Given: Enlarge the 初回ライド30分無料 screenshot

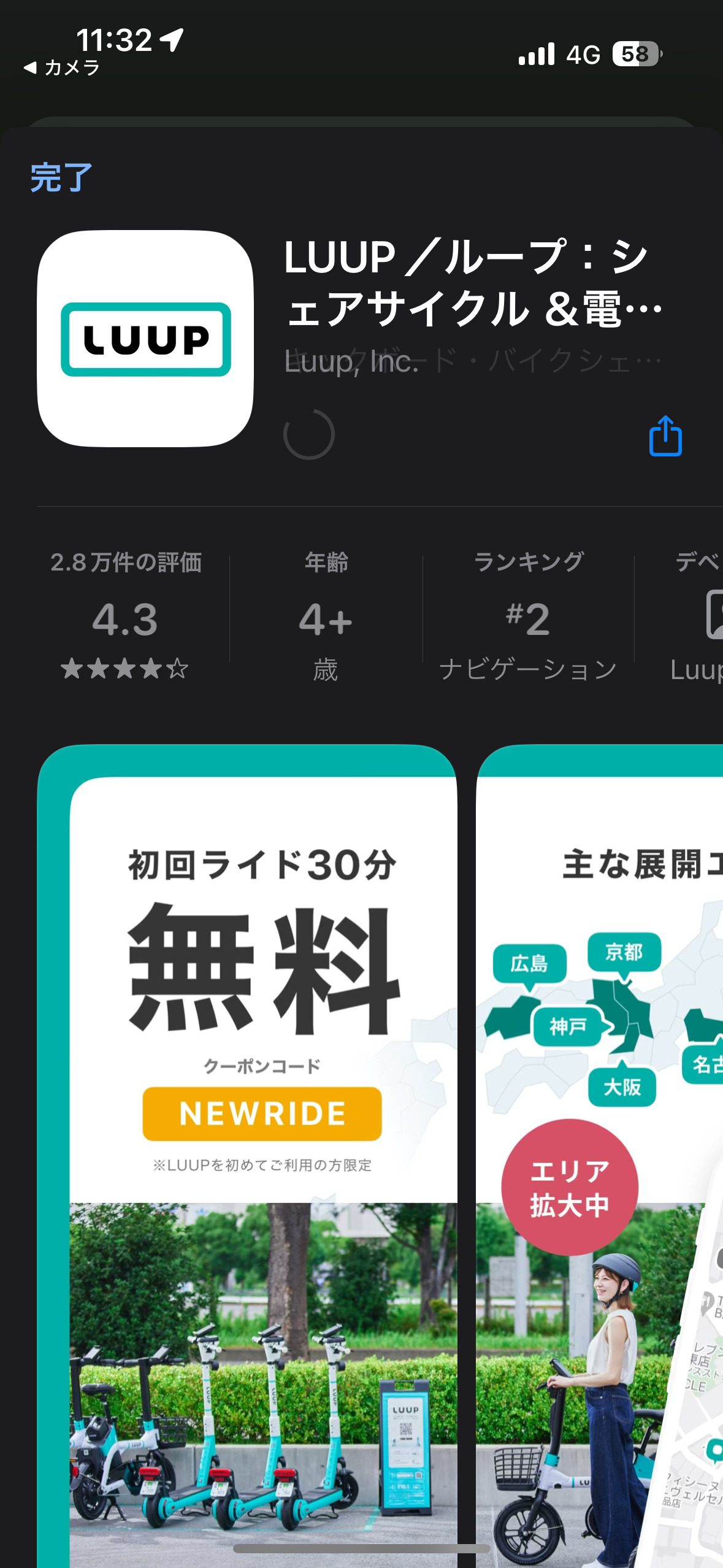Looking at the screenshot, I should click(x=247, y=1156).
